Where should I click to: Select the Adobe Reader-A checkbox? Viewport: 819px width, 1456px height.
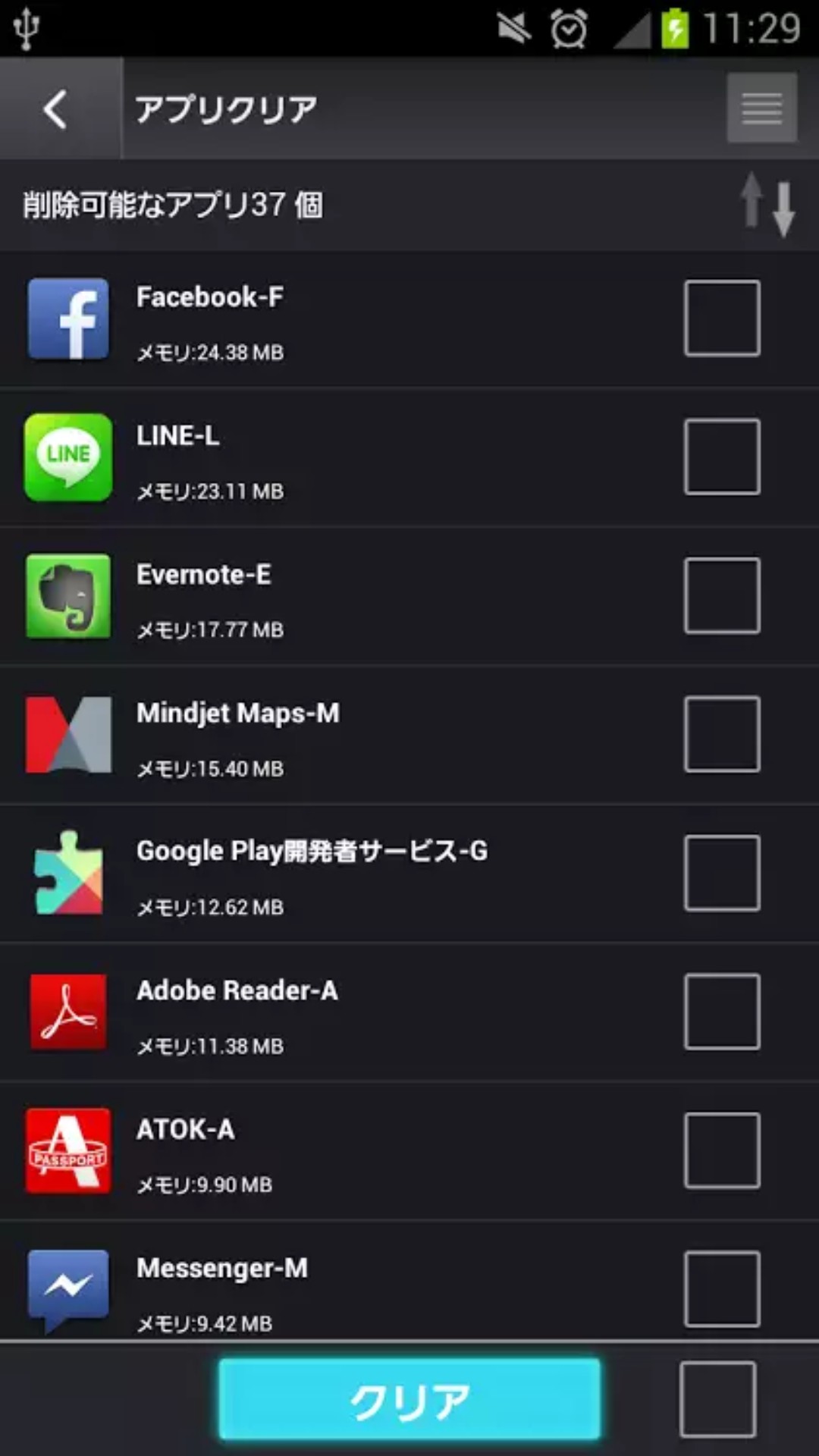722,1012
